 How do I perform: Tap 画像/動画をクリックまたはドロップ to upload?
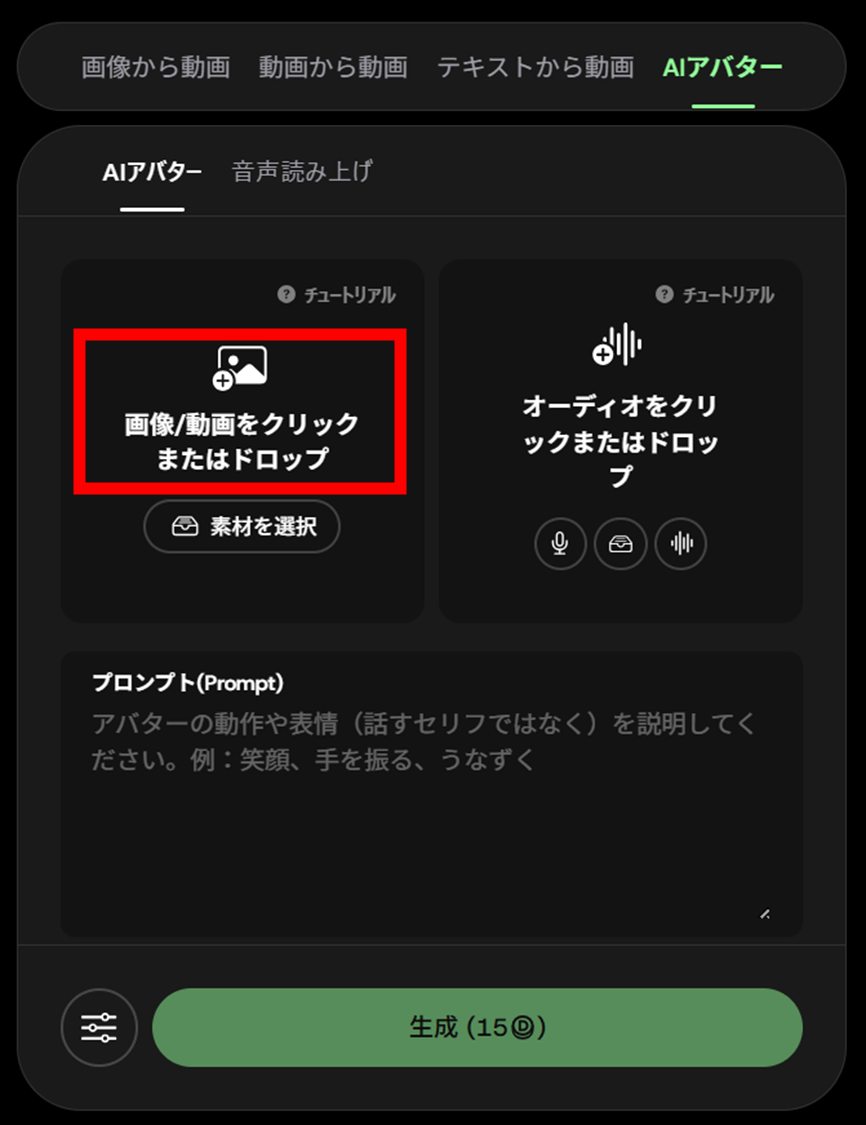(241, 411)
